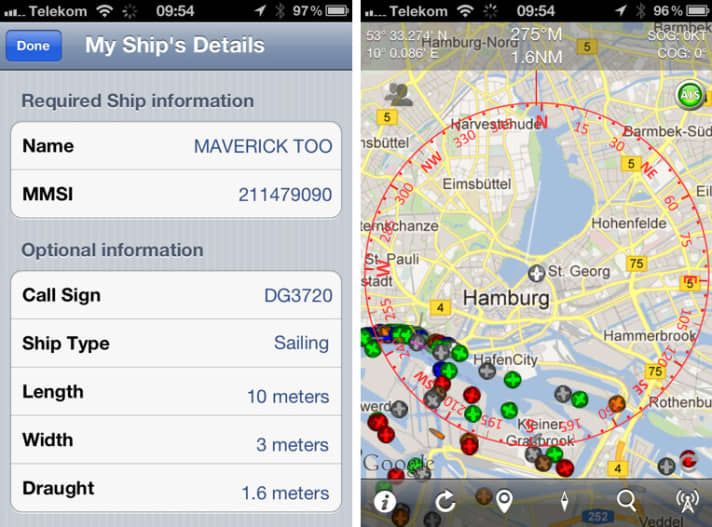Screen dimensions: 712x527
Task: Open the Ship Type selection
Action: [176, 343]
